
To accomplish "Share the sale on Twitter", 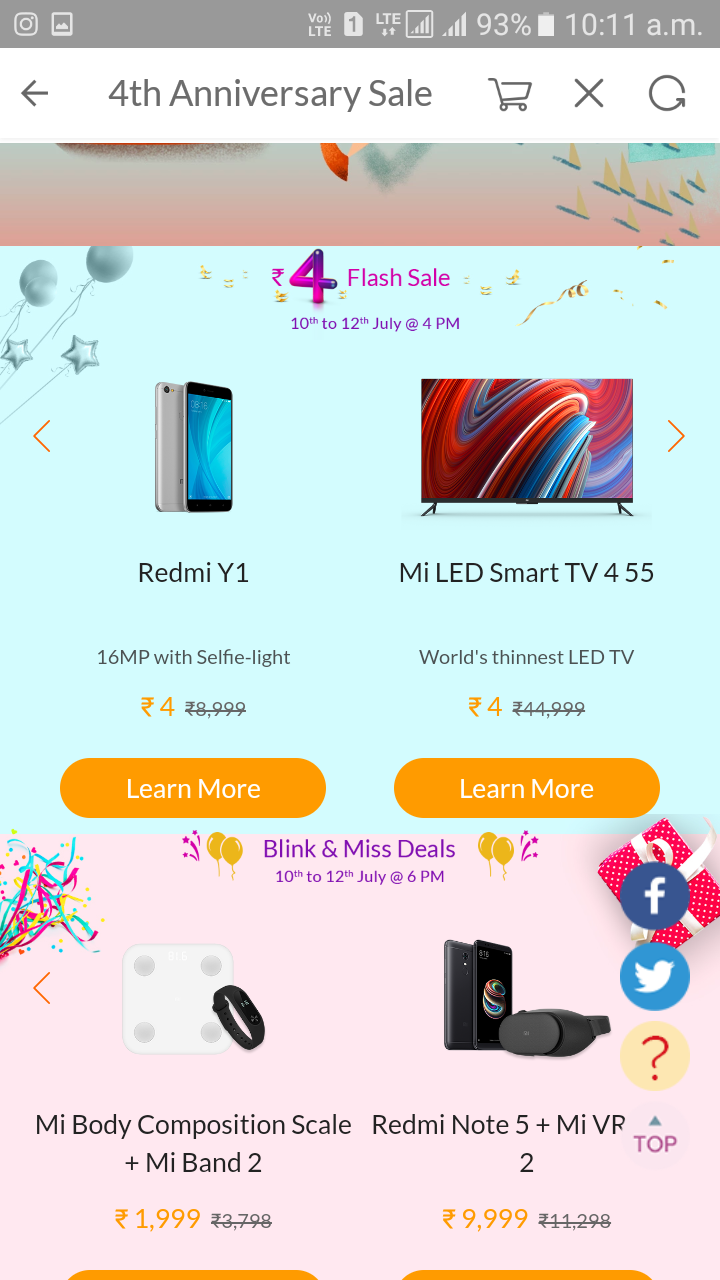I will coord(655,976).
